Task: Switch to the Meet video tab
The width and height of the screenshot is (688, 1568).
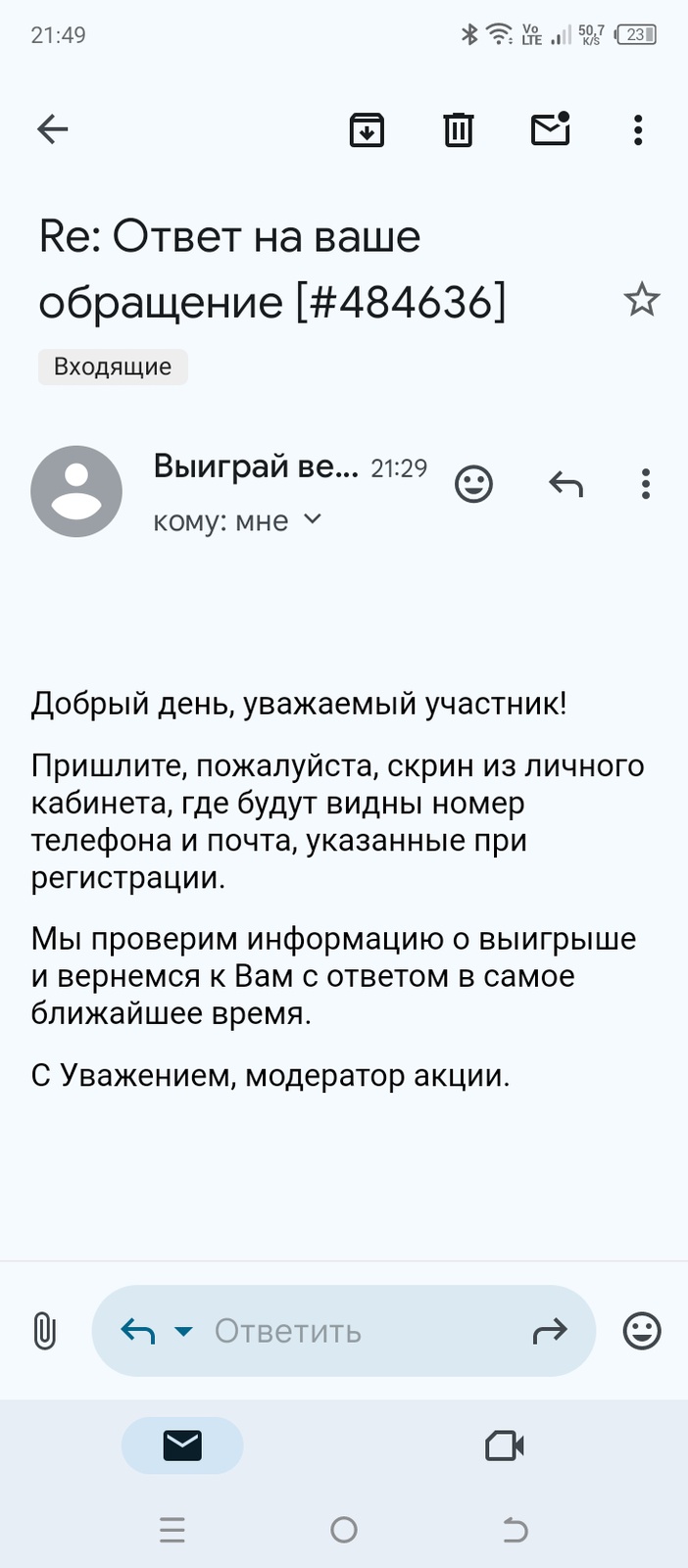Action: 505,1445
